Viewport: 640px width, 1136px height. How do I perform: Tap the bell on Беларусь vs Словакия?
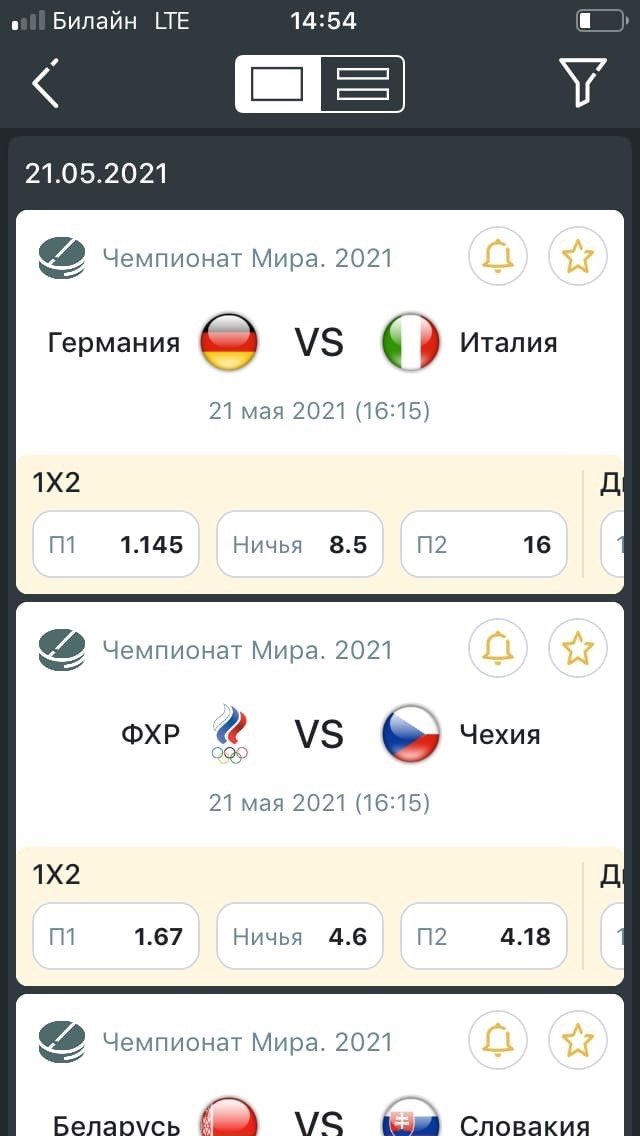[x=498, y=1041]
